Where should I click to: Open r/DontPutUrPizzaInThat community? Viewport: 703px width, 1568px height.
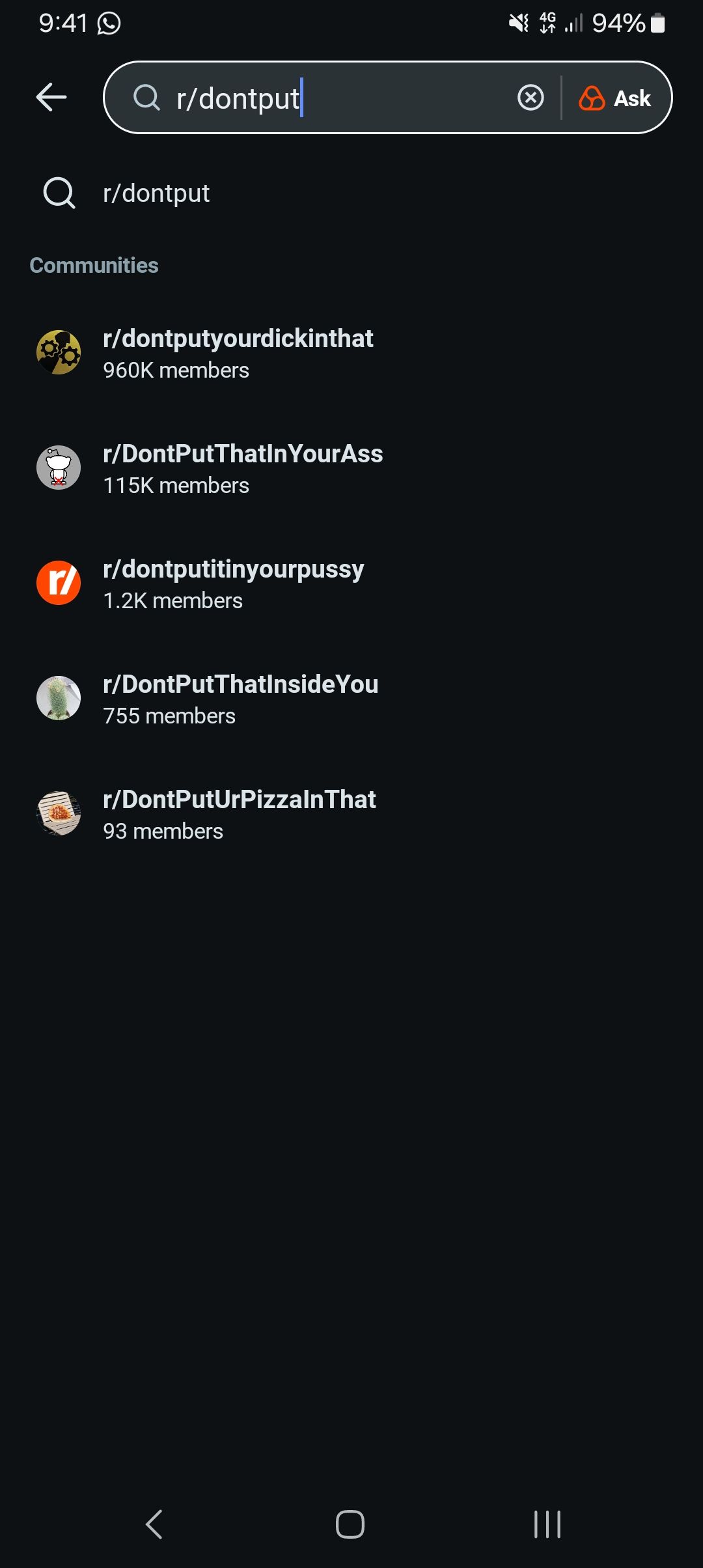239,814
